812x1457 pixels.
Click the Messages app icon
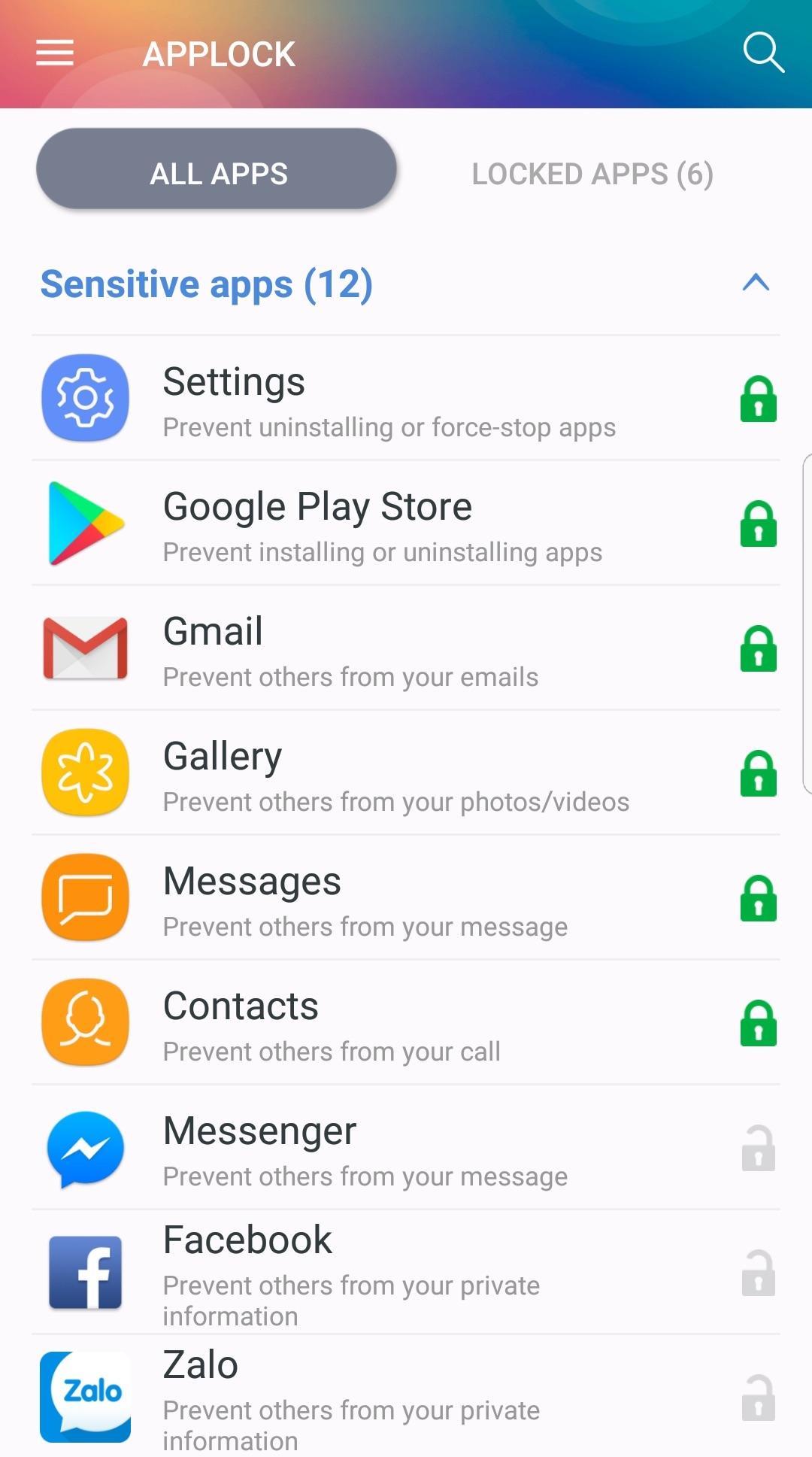[x=85, y=897]
